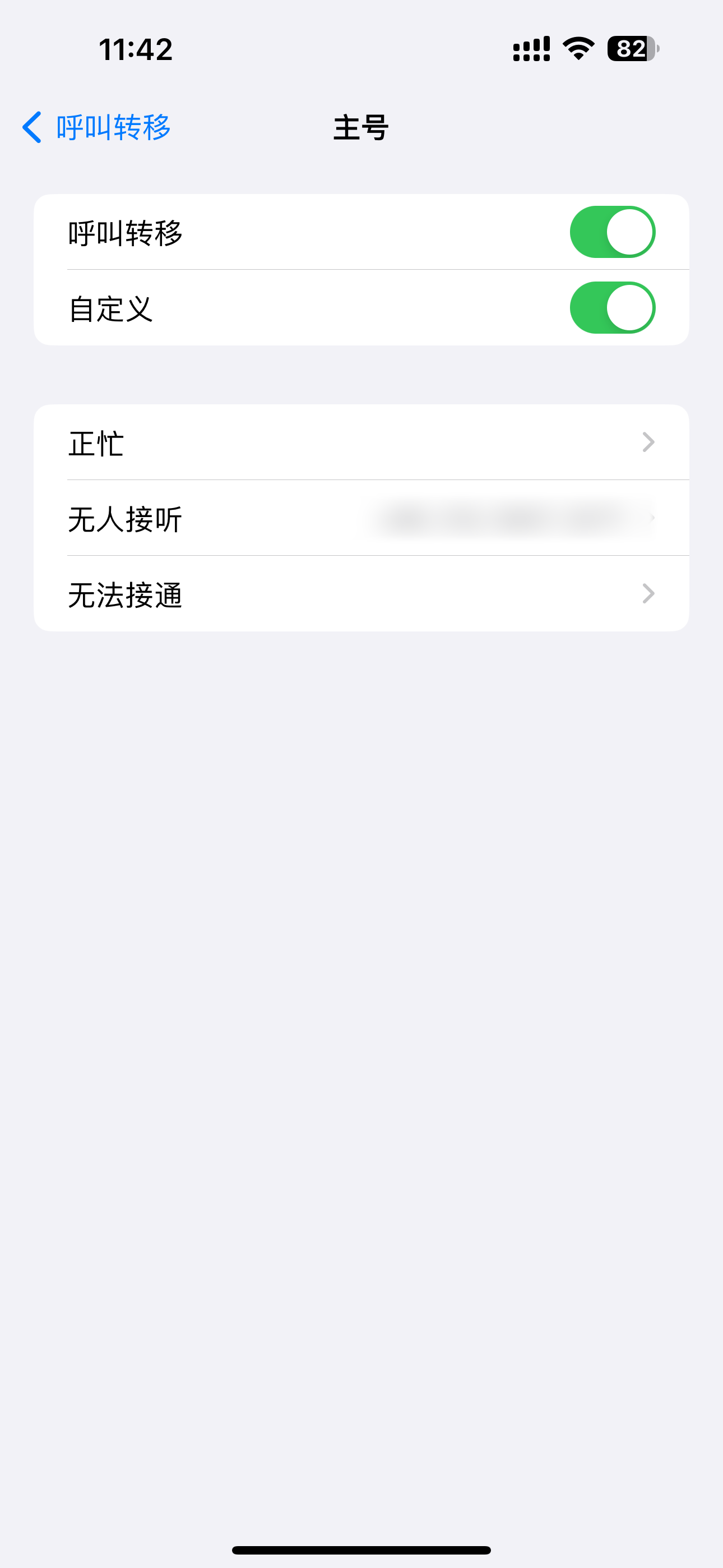Select the 无法接通 option
Viewport: 723px width, 1568px height.
click(361, 593)
